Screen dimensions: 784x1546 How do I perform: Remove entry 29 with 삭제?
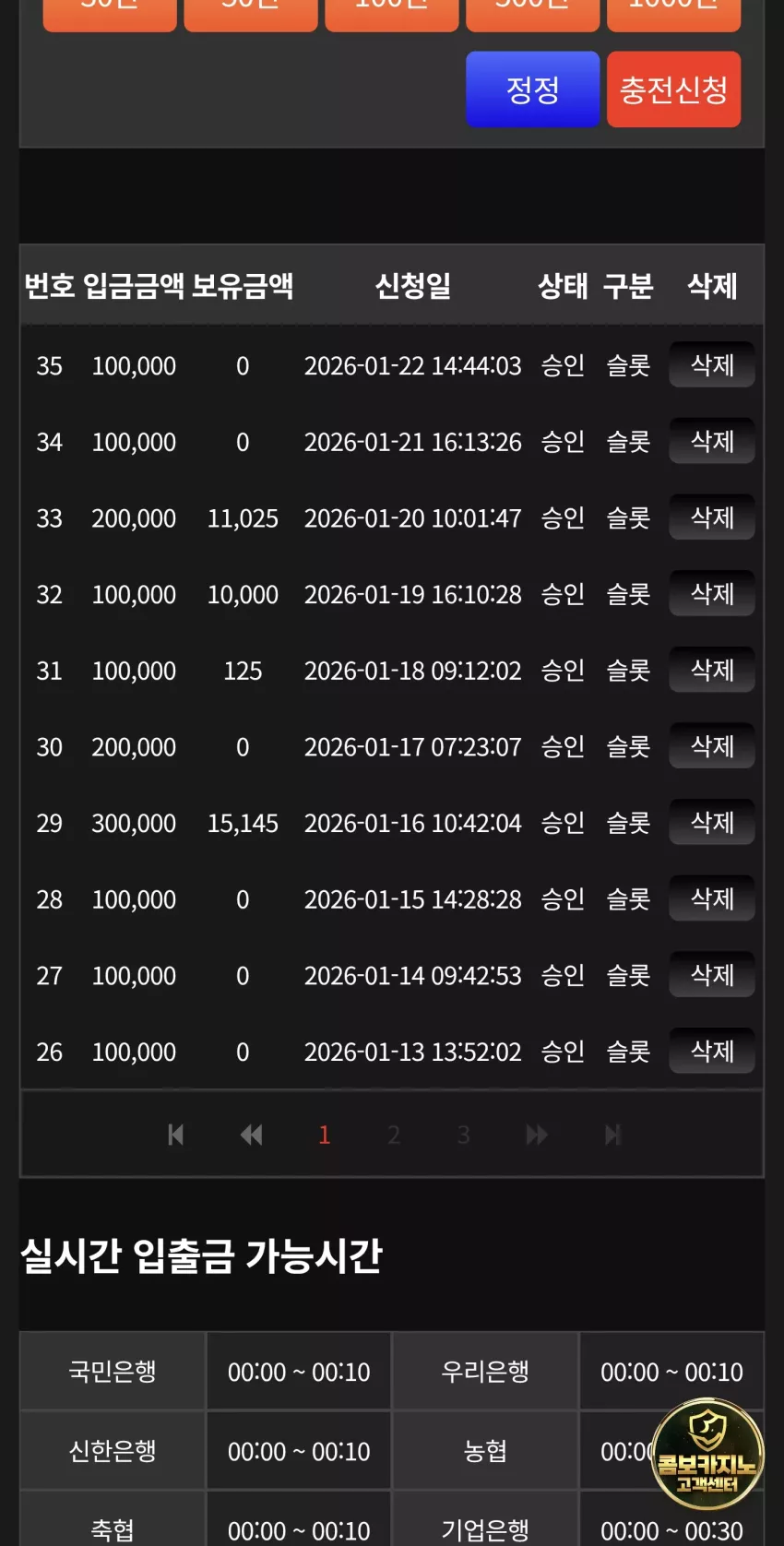(x=712, y=823)
